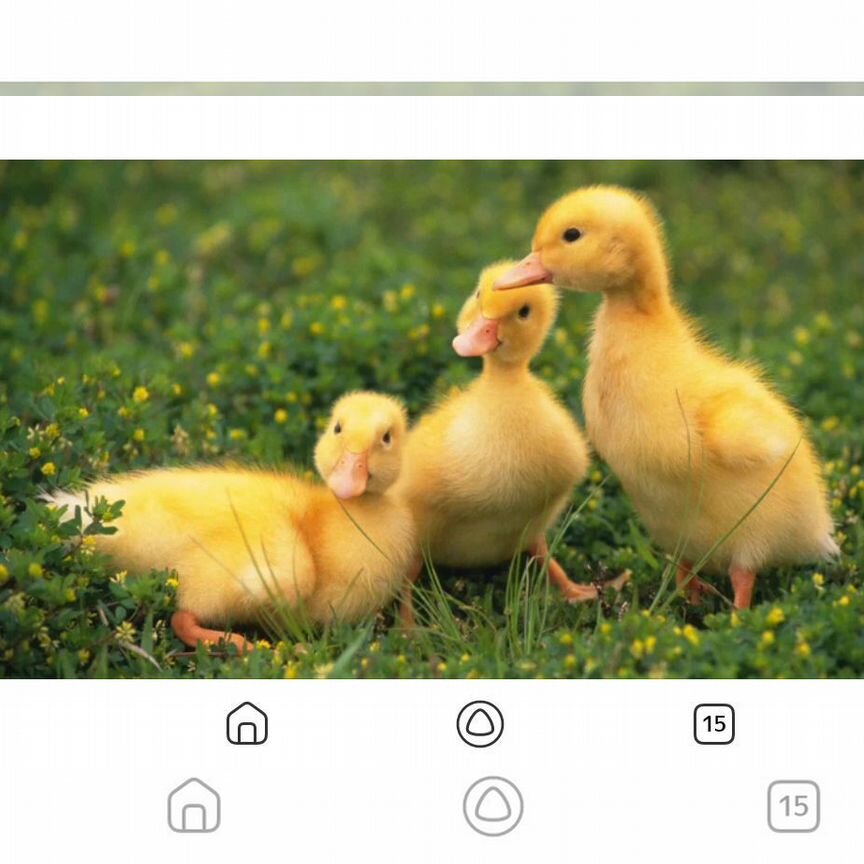Open the faded gray Alice assistant icon
Image resolution: width=864 pixels, height=864 pixels.
click(492, 805)
